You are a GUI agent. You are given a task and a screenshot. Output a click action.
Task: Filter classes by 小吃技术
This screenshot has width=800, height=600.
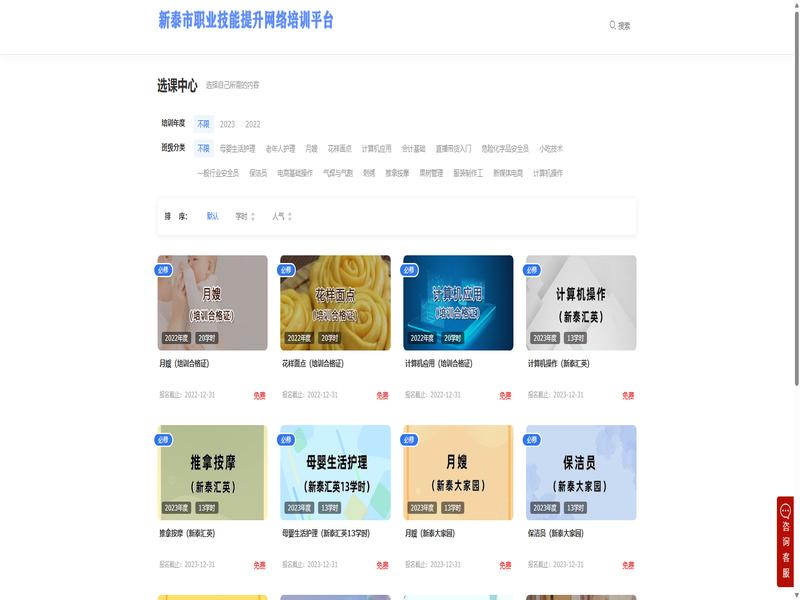(551, 149)
